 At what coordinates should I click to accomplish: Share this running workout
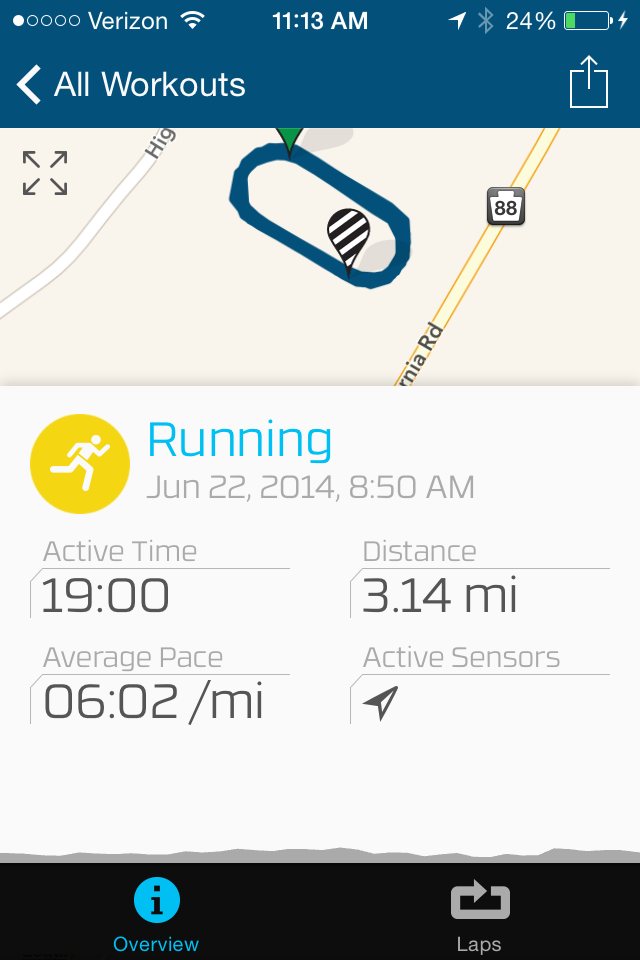(x=589, y=83)
